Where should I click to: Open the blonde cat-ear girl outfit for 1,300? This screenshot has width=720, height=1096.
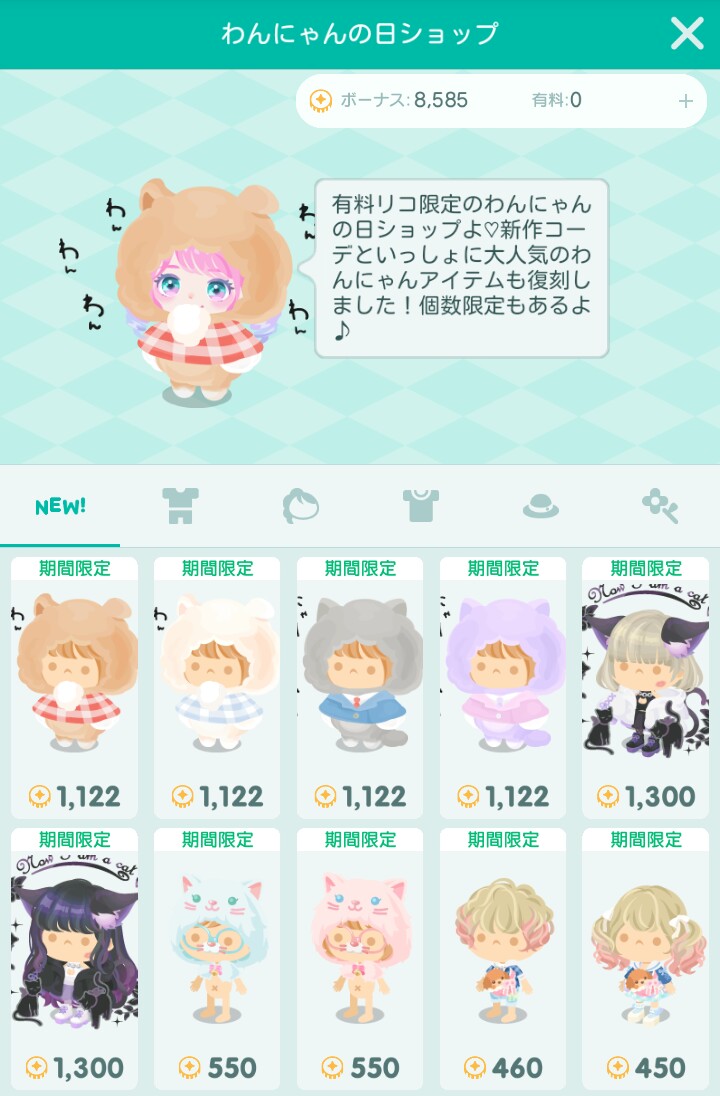tap(645, 685)
